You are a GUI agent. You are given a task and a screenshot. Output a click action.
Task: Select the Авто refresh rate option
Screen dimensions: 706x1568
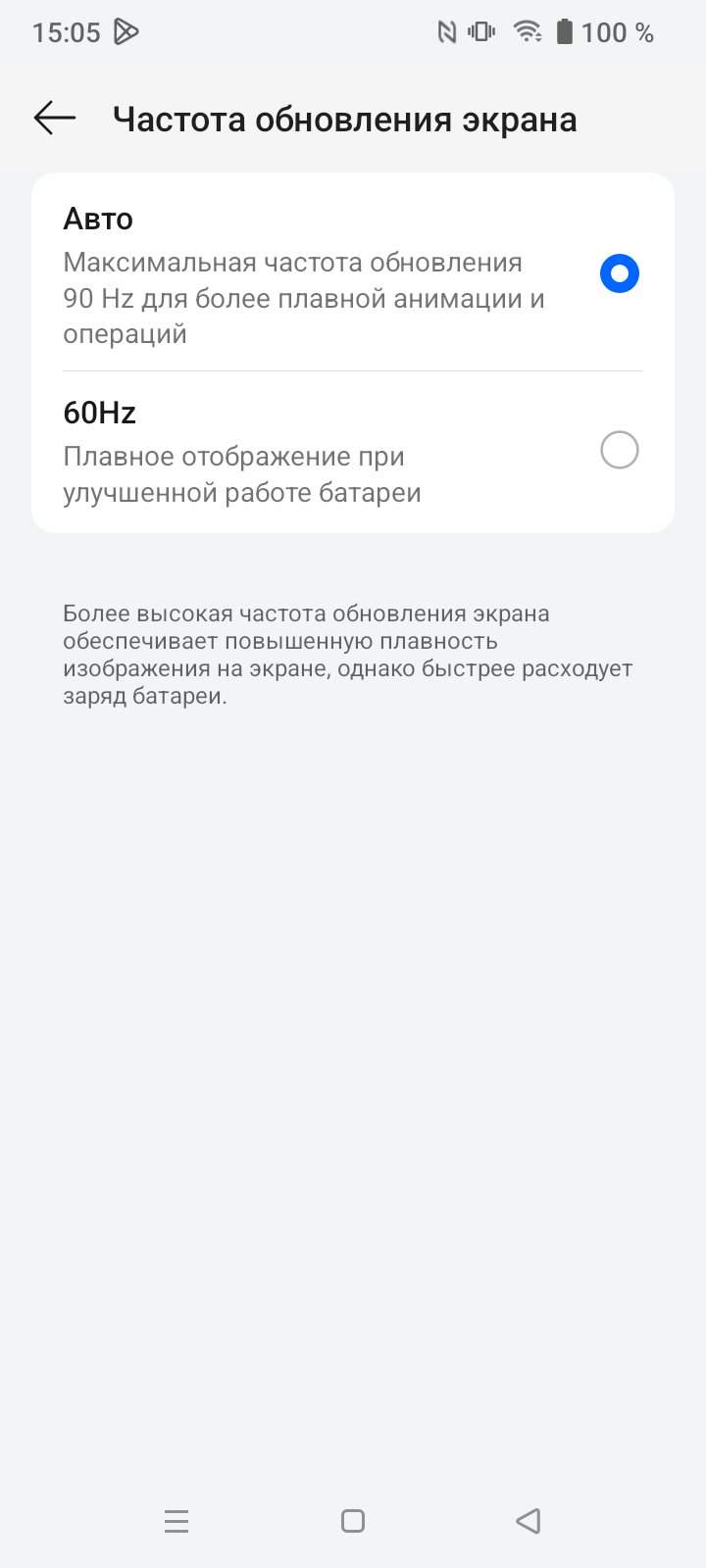point(619,273)
